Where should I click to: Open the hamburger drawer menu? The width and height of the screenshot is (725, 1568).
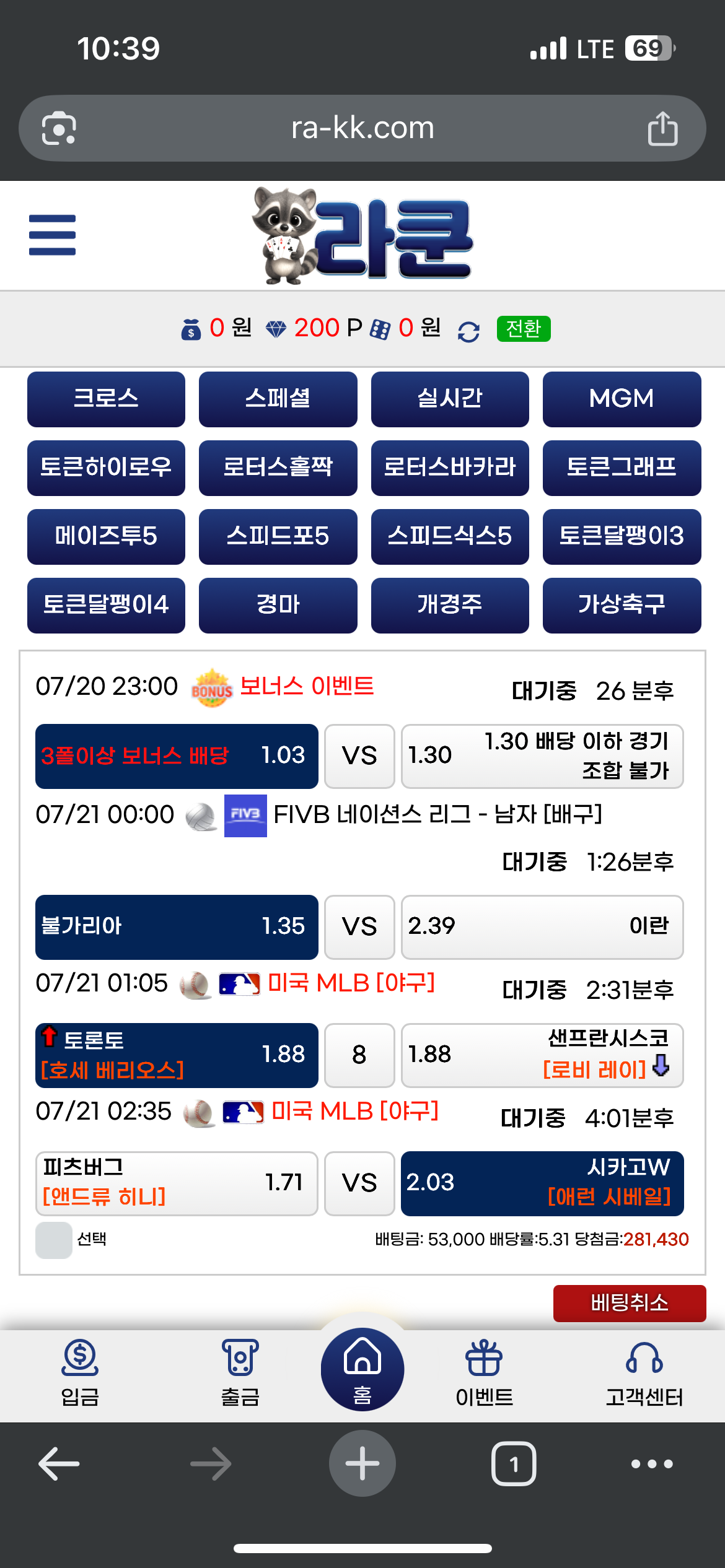[x=52, y=235]
